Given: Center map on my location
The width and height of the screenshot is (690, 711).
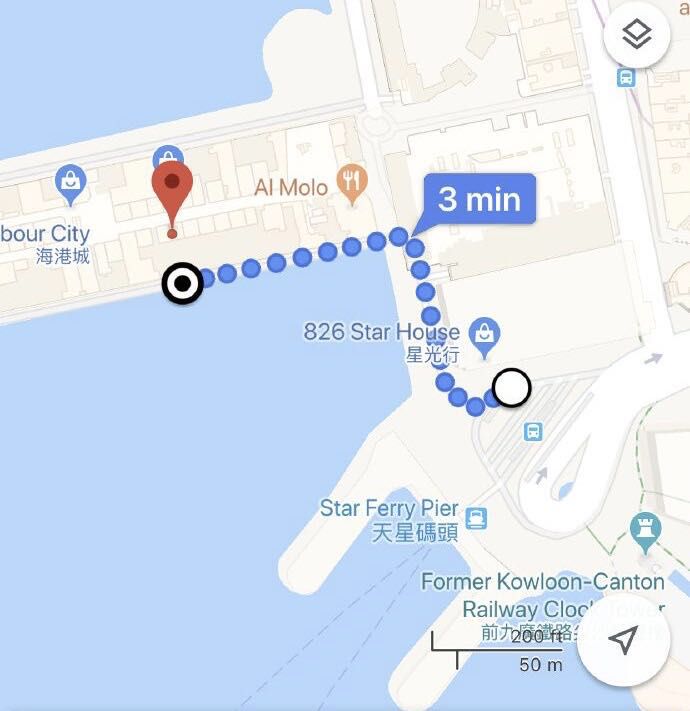Looking at the screenshot, I should (624, 640).
